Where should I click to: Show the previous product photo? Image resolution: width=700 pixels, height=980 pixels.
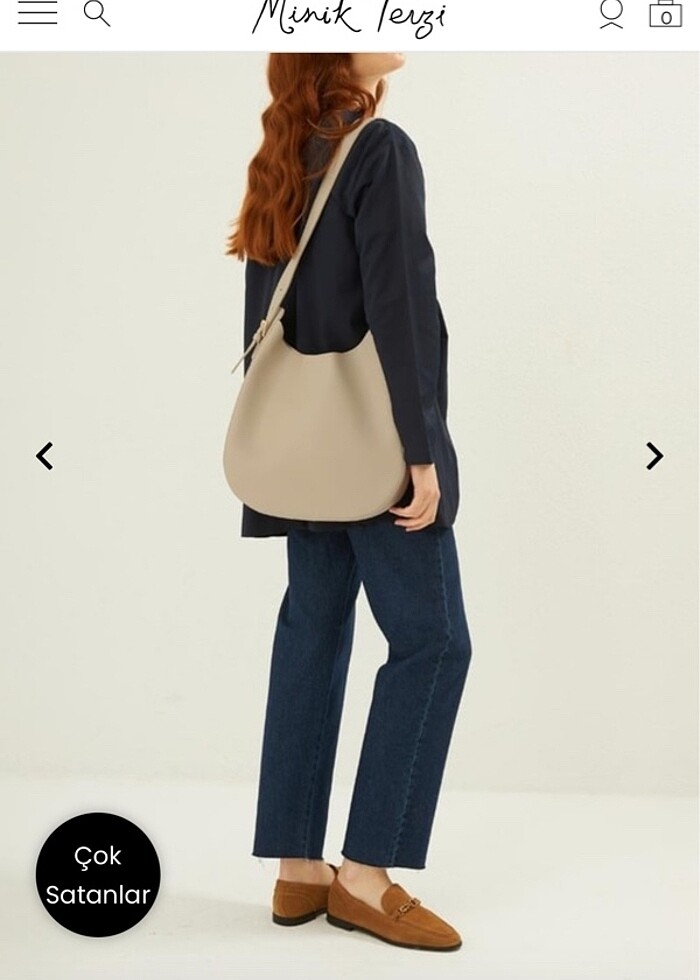click(45, 456)
